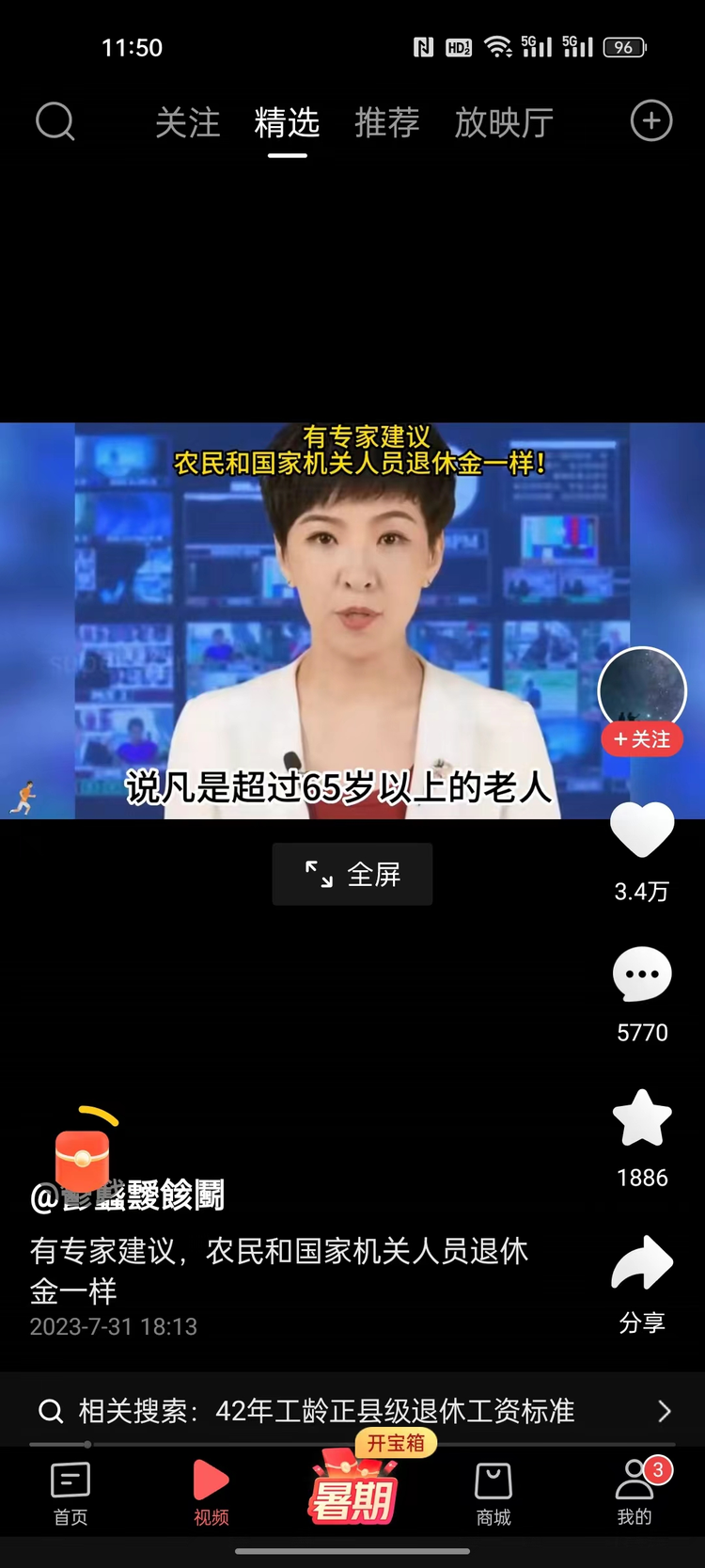Viewport: 705px width, 1568px height.
Task: Open the red envelope reward icon
Action: coord(83,1157)
